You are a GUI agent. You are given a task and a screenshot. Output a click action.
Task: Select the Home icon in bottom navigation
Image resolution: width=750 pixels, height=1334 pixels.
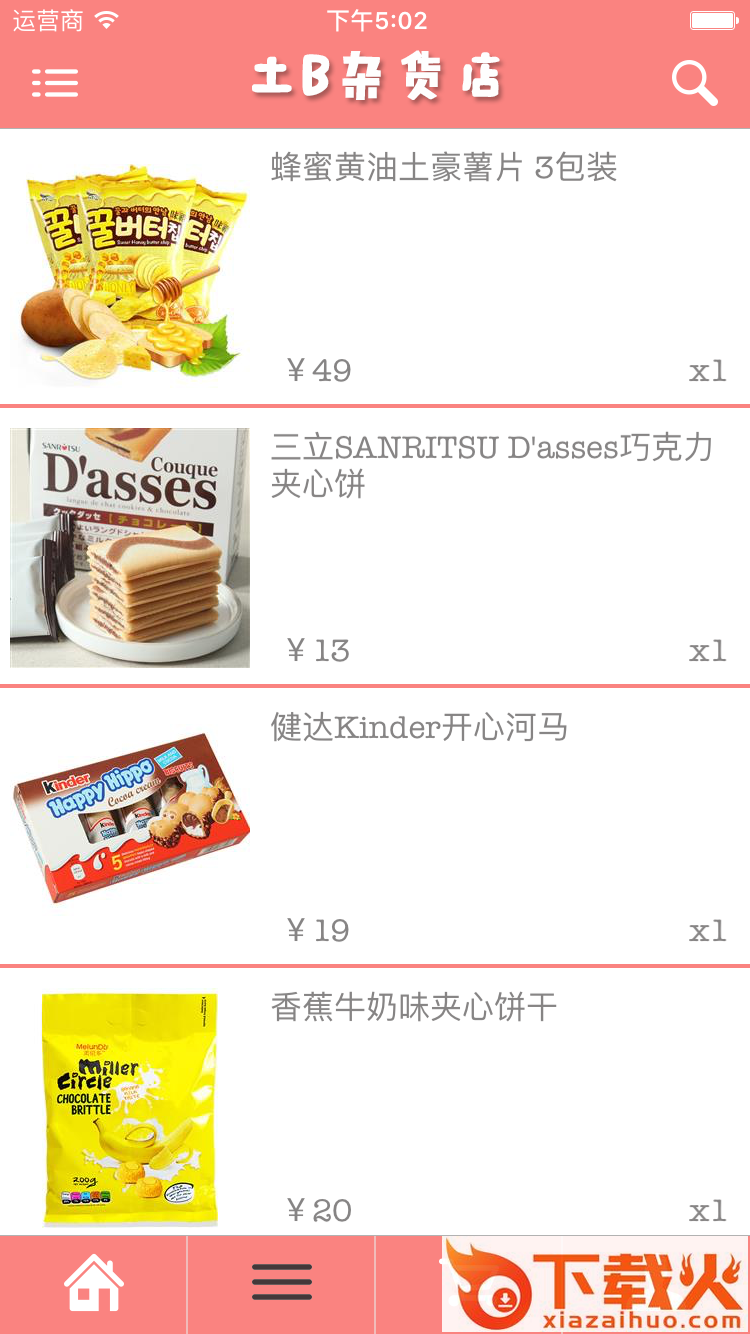click(x=92, y=1283)
